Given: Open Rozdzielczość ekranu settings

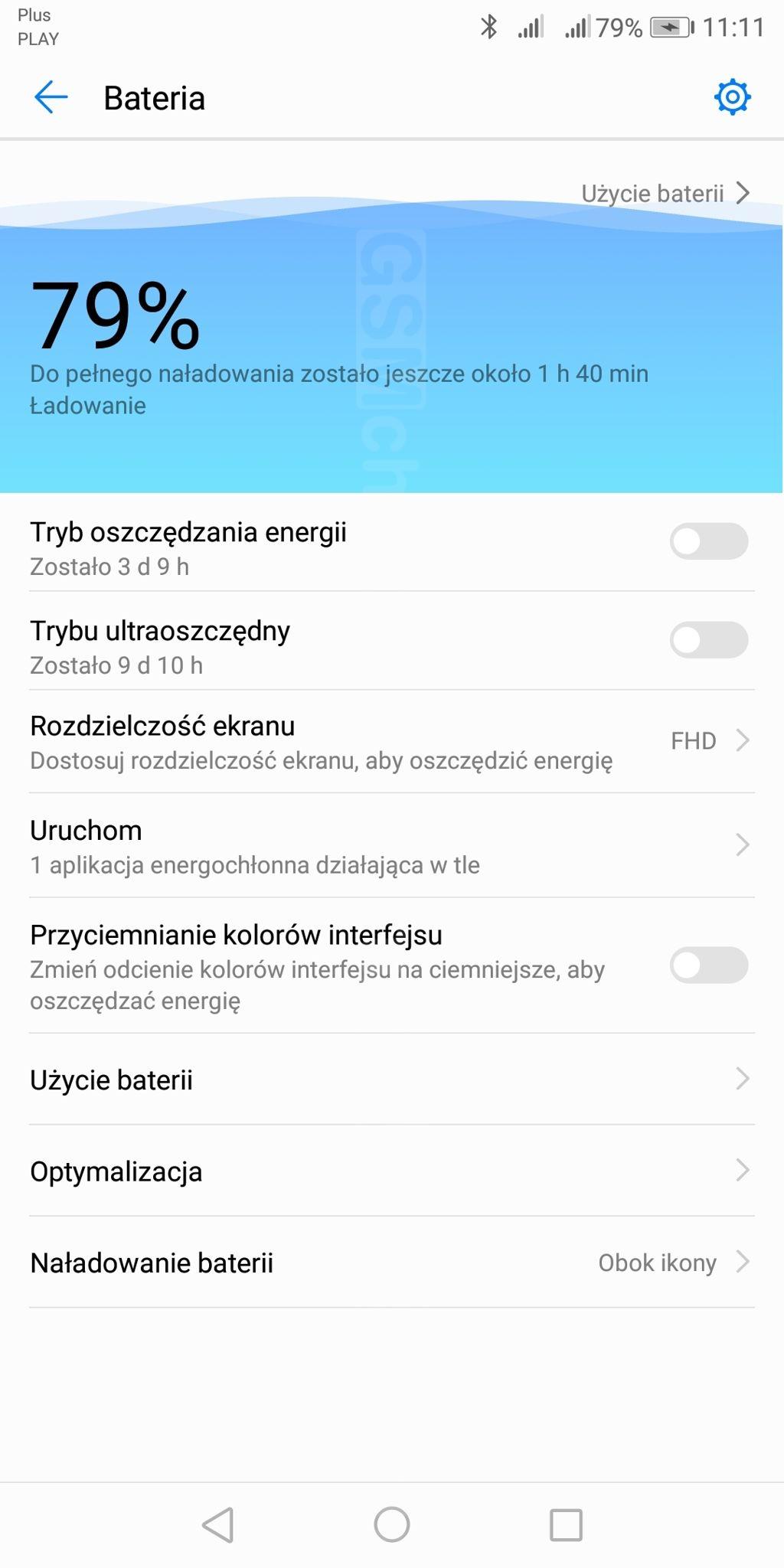Looking at the screenshot, I should [392, 741].
